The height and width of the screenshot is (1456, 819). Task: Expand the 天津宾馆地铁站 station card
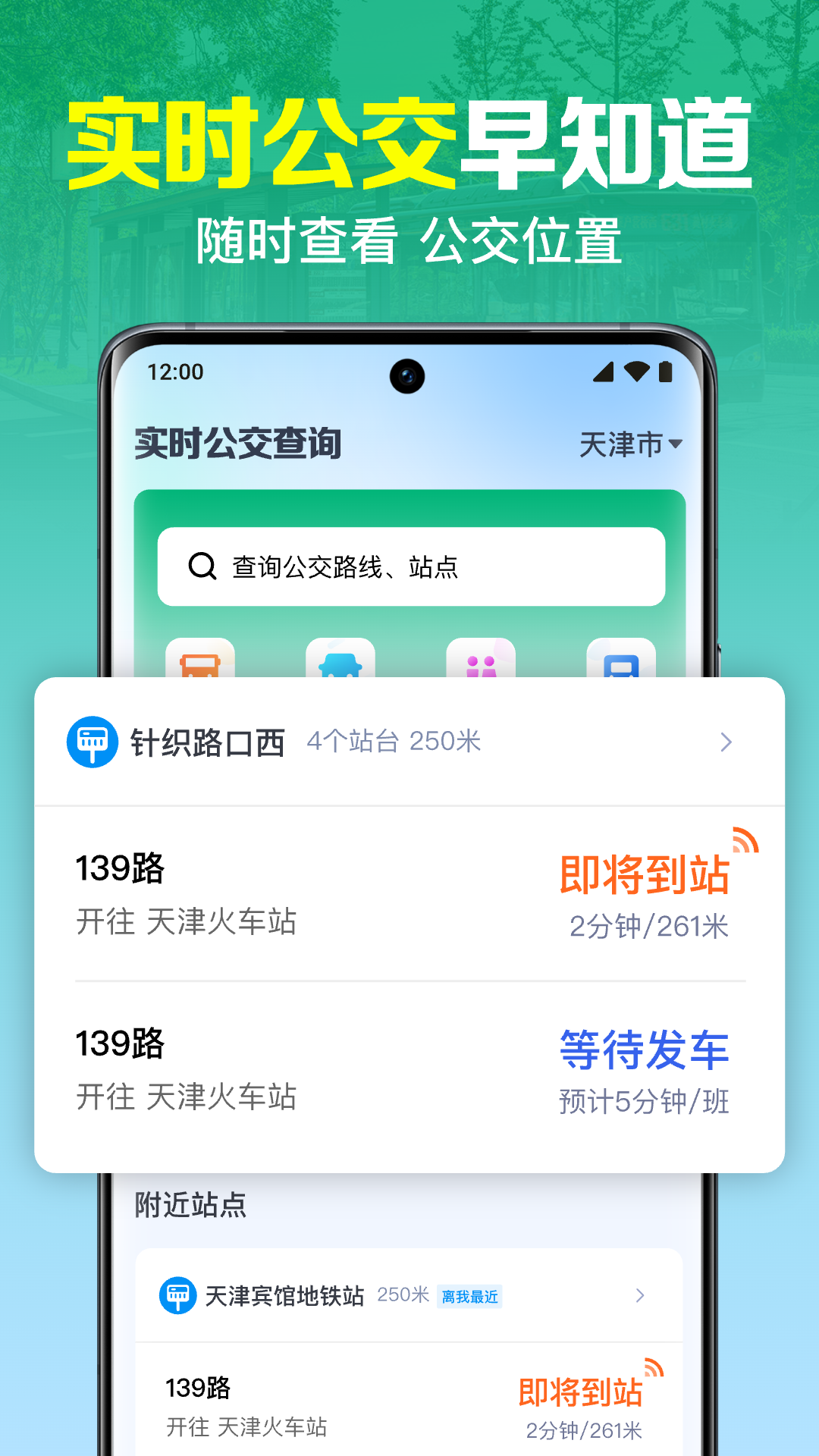click(x=642, y=1296)
